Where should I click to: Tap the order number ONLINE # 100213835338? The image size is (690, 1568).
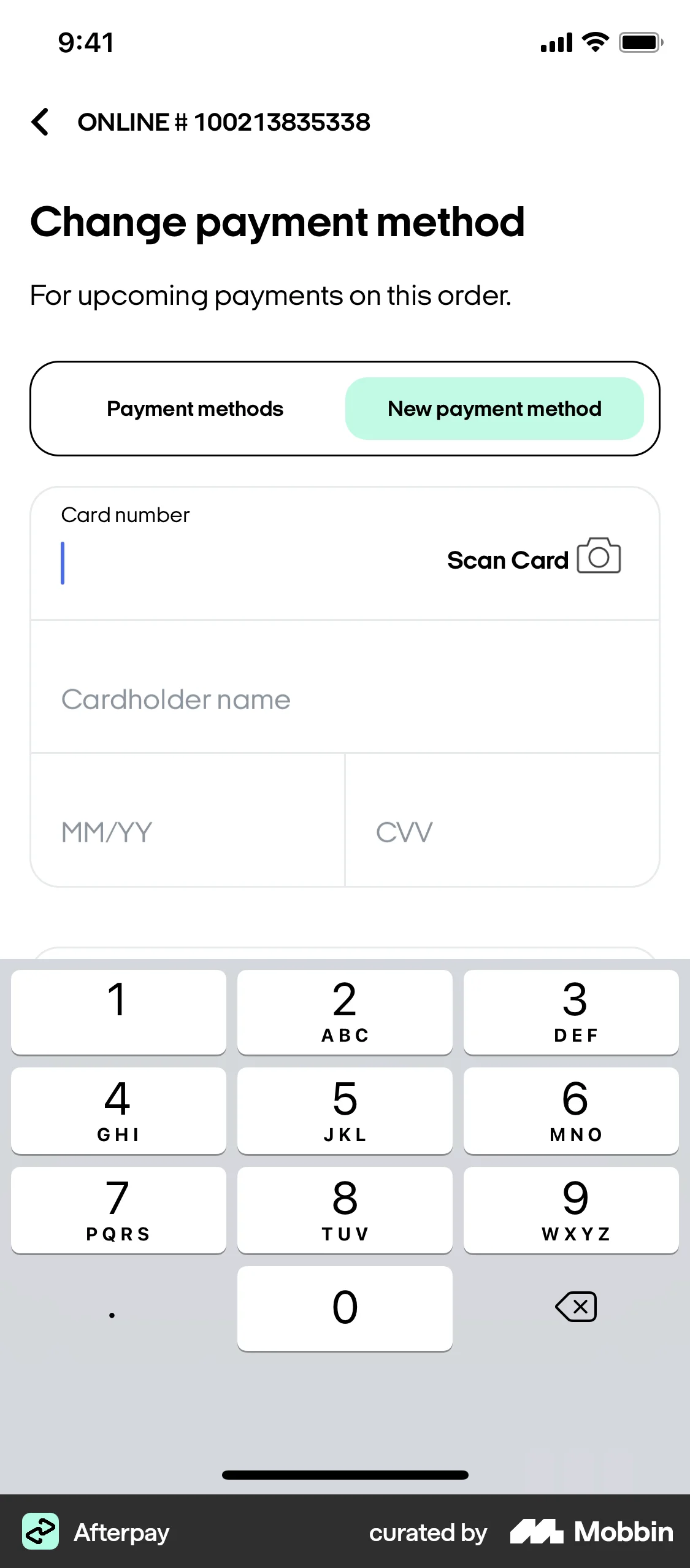pyautogui.click(x=223, y=121)
